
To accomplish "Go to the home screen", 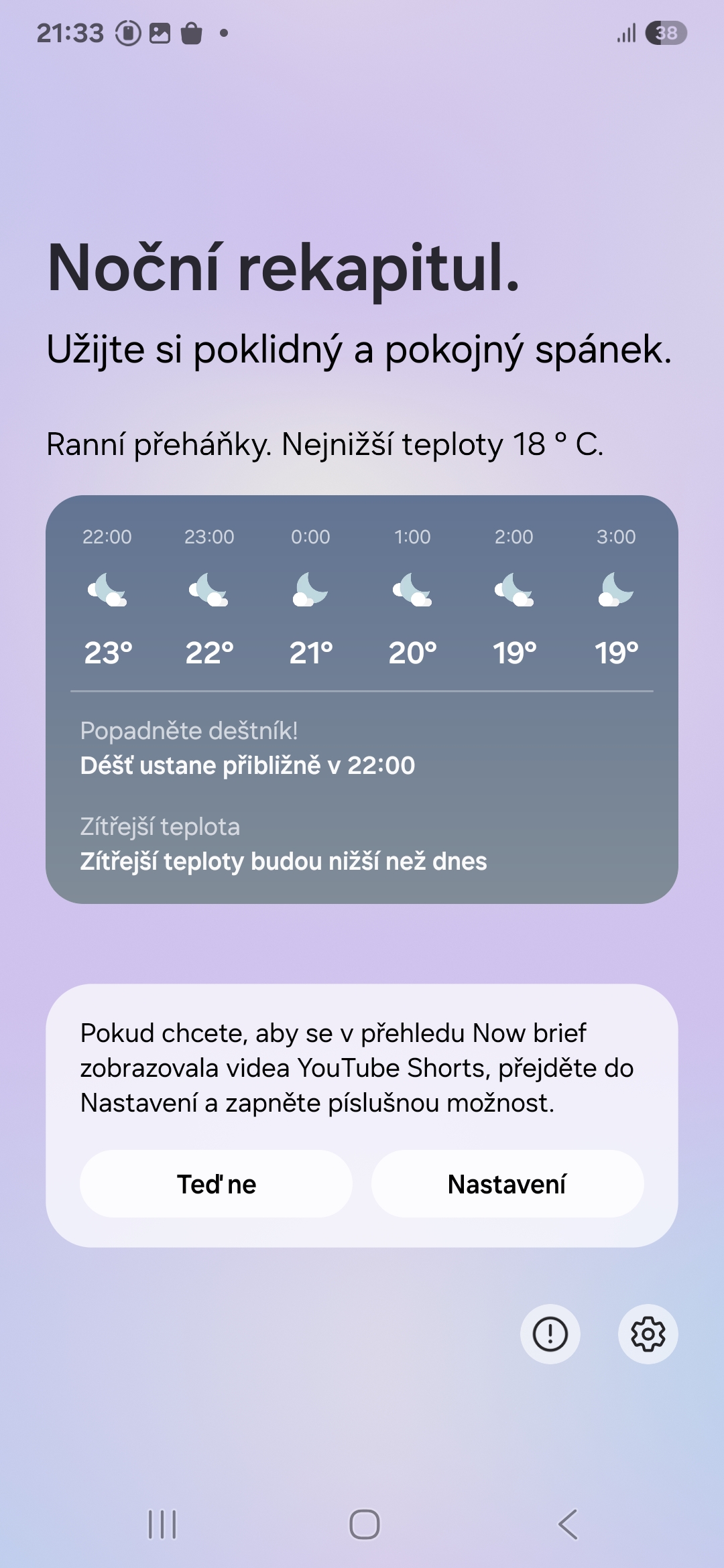I will click(365, 1524).
